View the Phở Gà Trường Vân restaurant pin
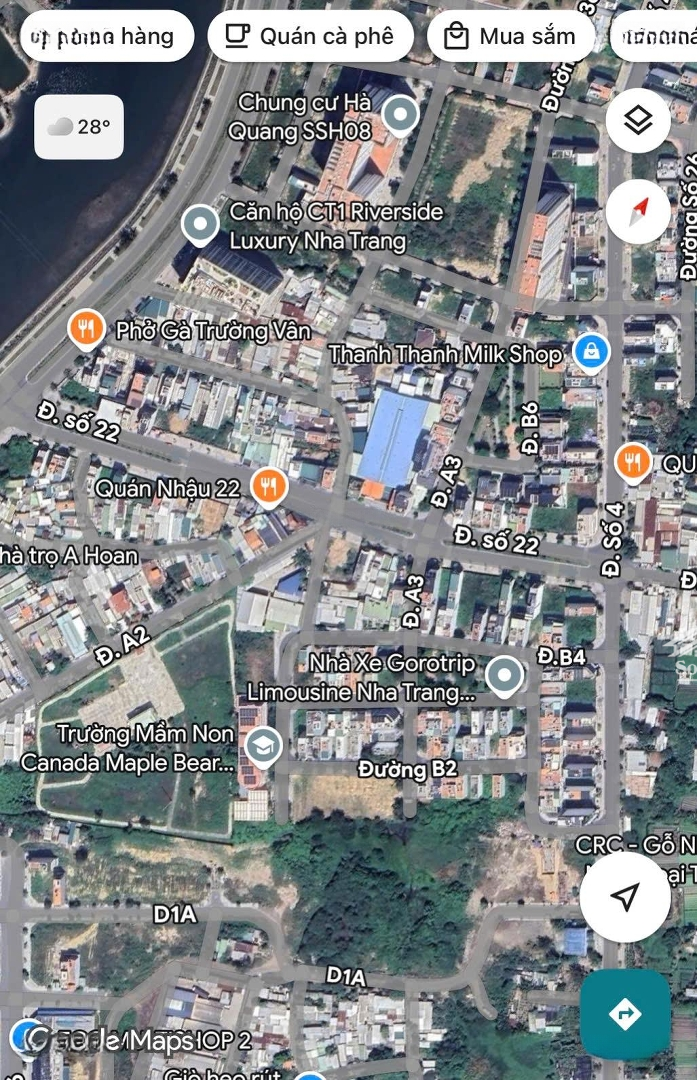 click(x=87, y=328)
